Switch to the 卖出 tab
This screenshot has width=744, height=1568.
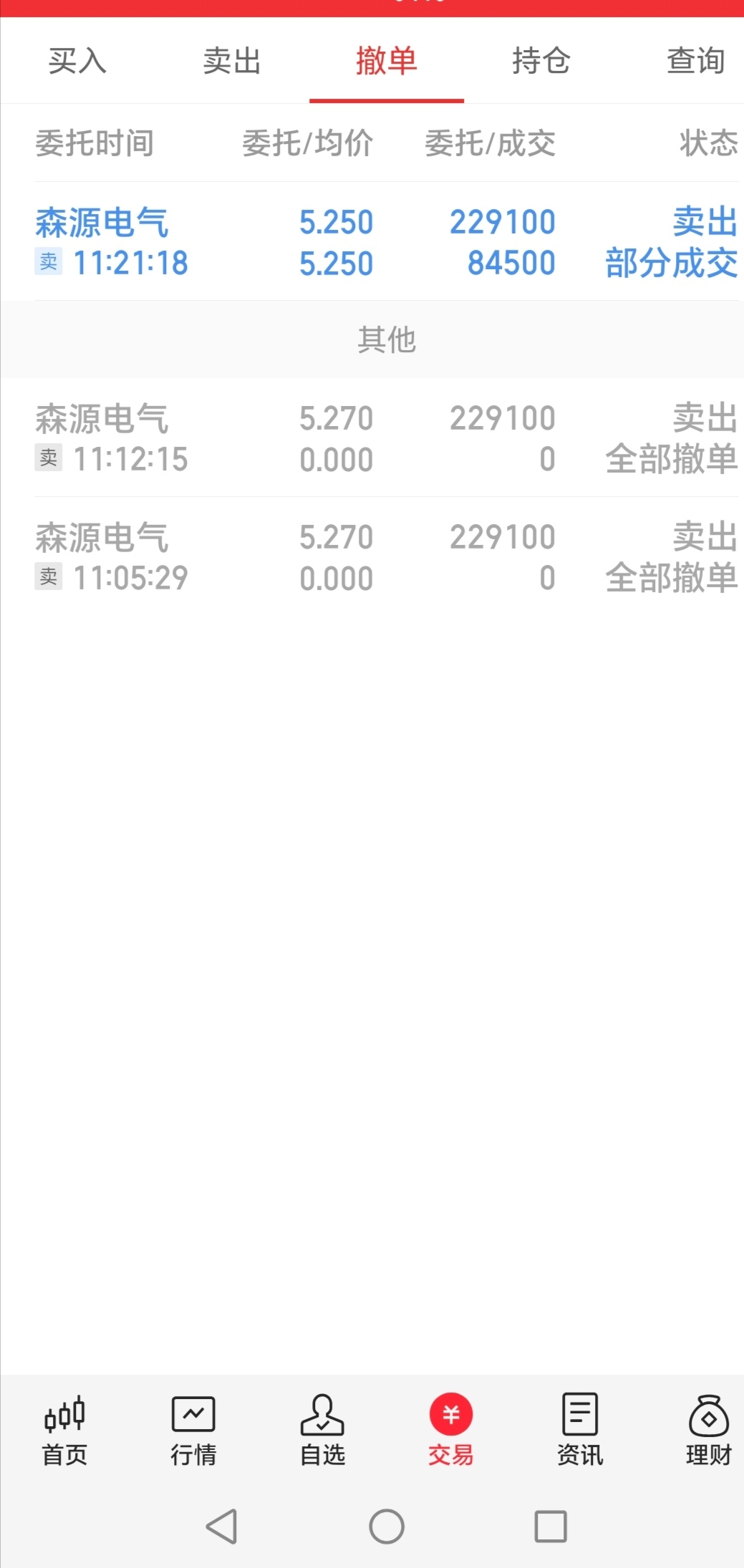[x=232, y=61]
